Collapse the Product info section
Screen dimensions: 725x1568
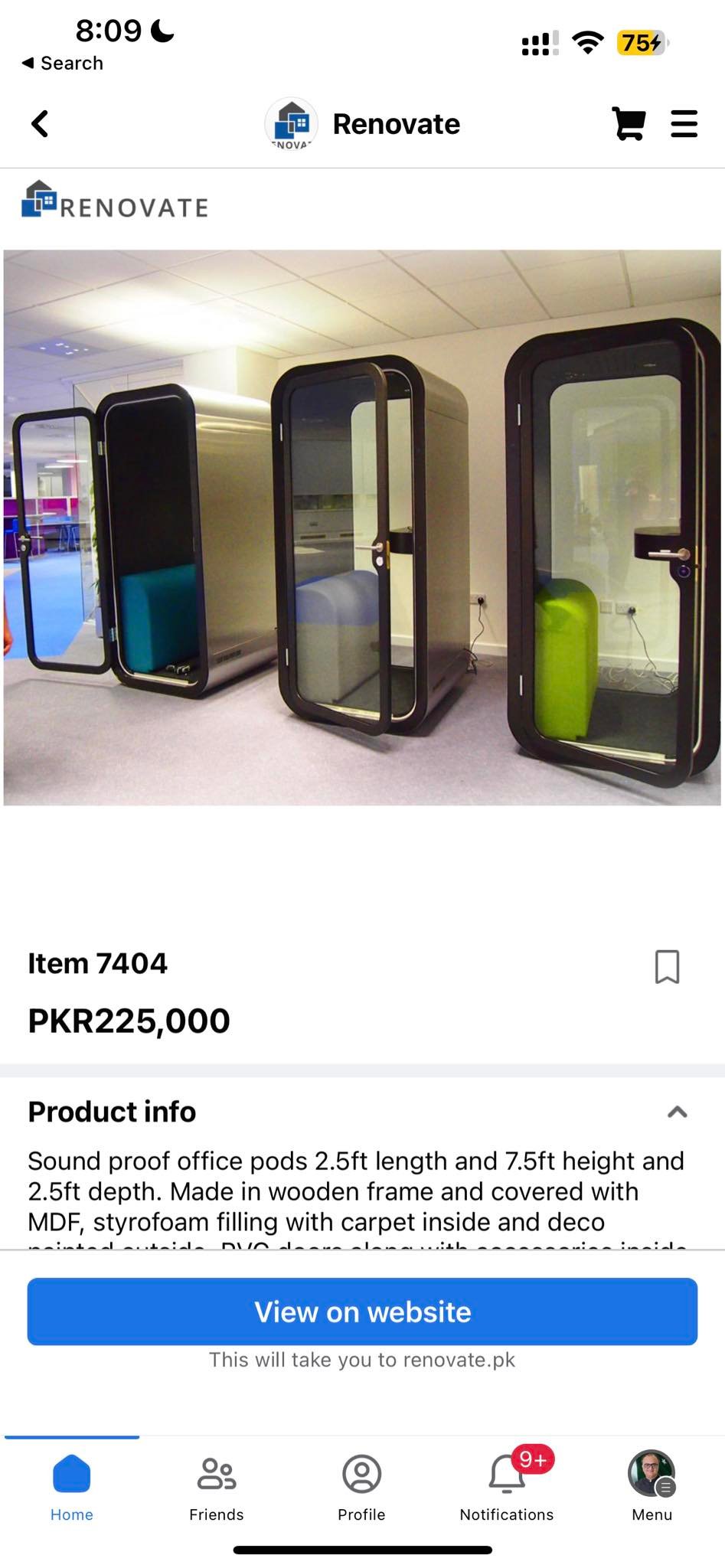tap(677, 1112)
